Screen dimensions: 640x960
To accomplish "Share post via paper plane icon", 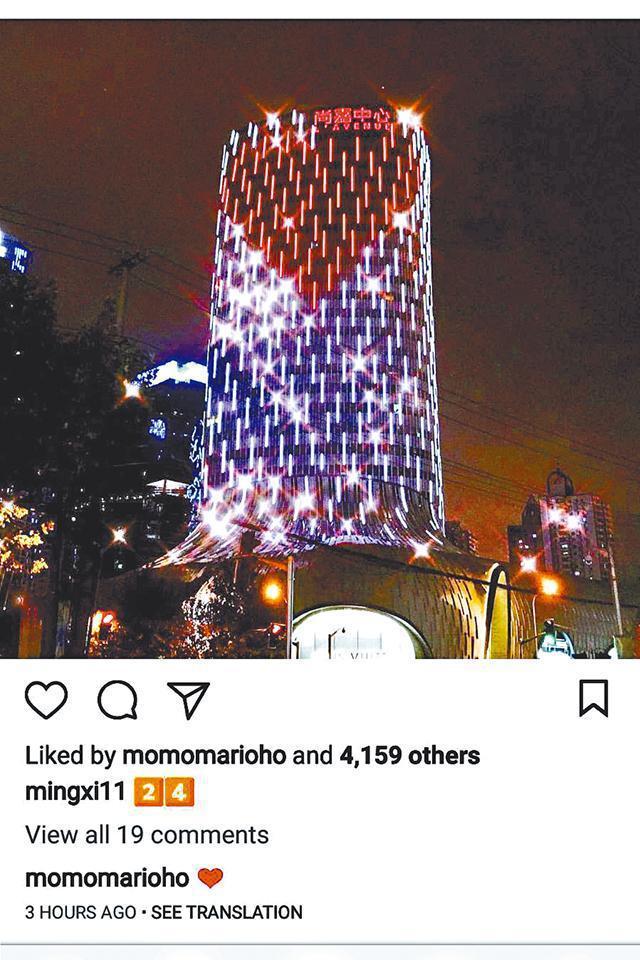I will click(188, 700).
